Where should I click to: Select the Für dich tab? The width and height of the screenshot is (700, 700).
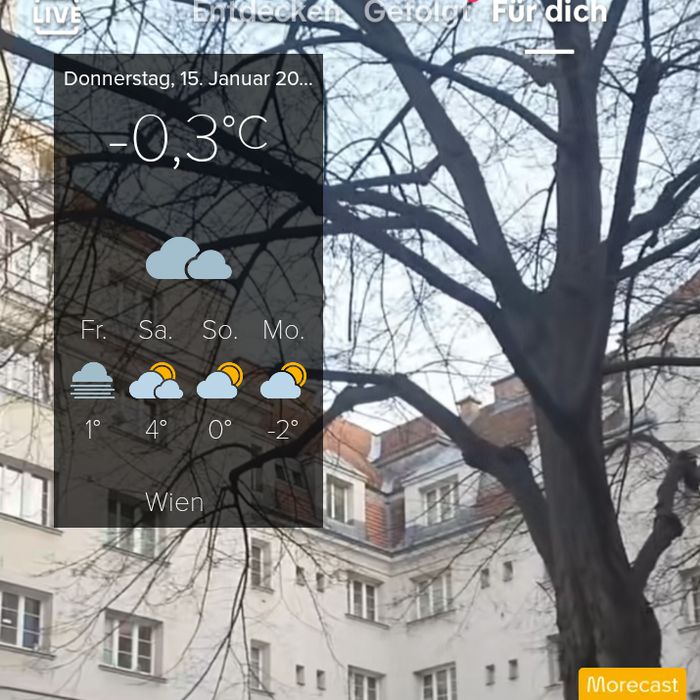click(x=549, y=12)
